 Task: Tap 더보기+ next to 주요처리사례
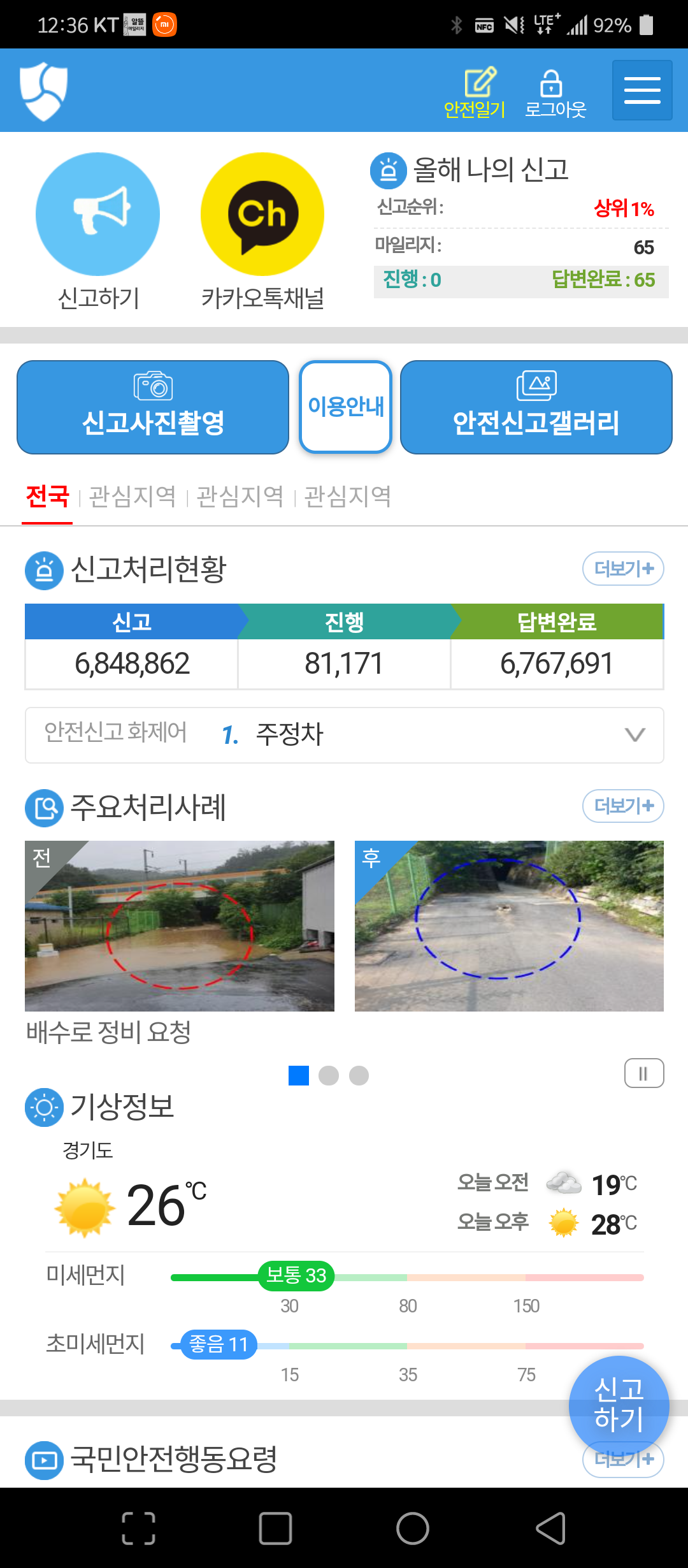pyautogui.click(x=623, y=806)
